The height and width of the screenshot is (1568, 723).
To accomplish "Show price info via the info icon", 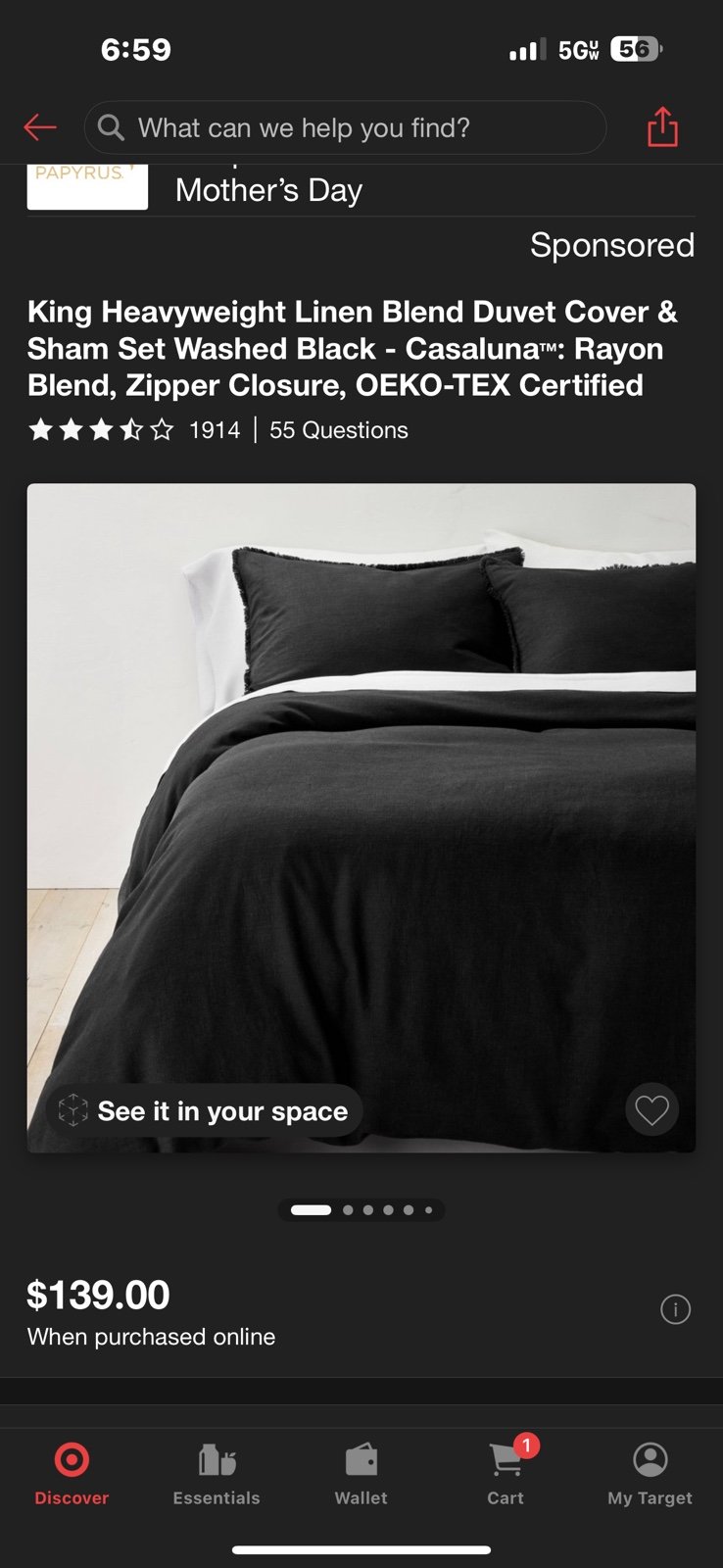I will click(675, 1309).
